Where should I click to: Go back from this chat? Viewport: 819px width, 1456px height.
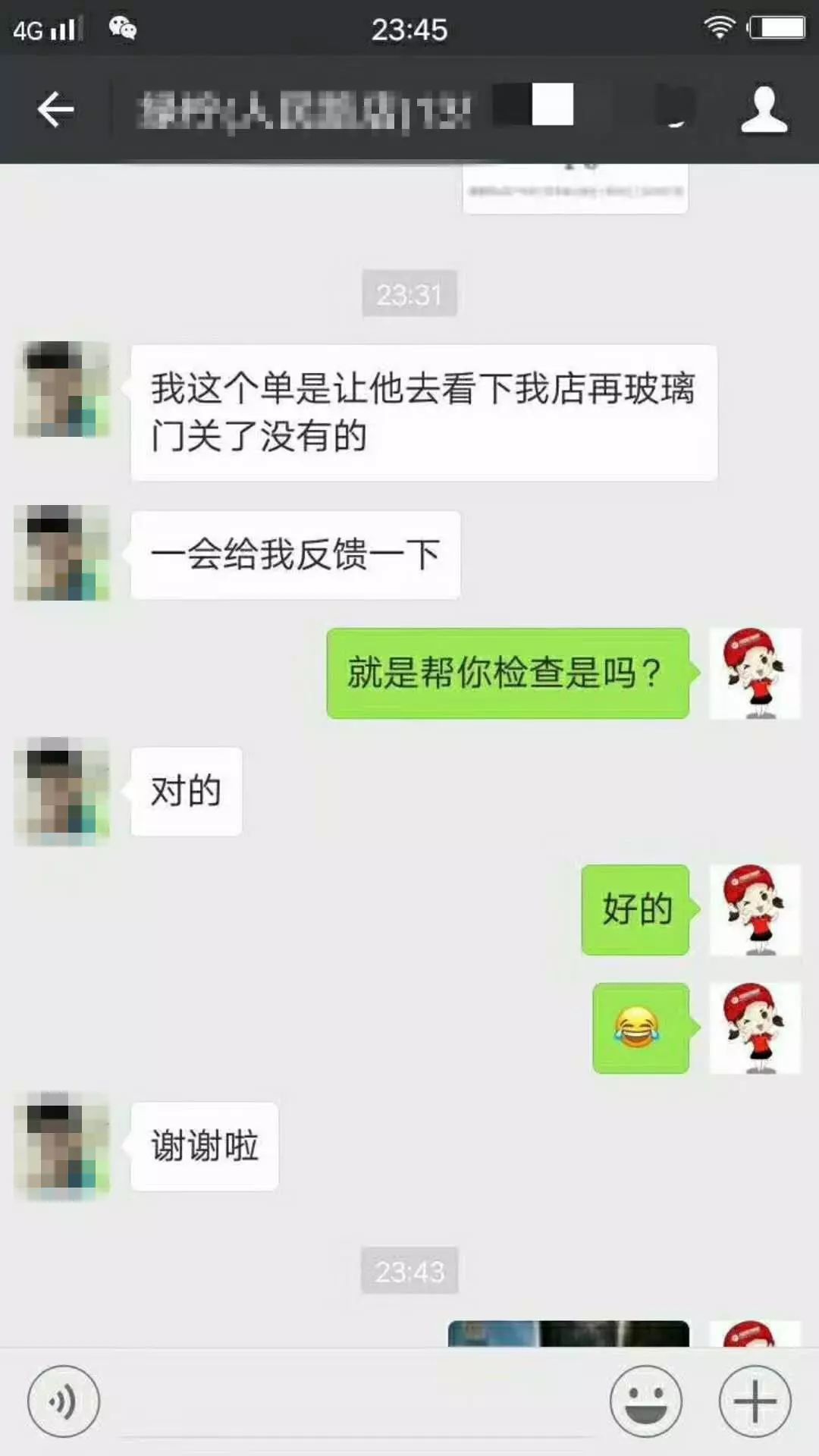click(55, 110)
